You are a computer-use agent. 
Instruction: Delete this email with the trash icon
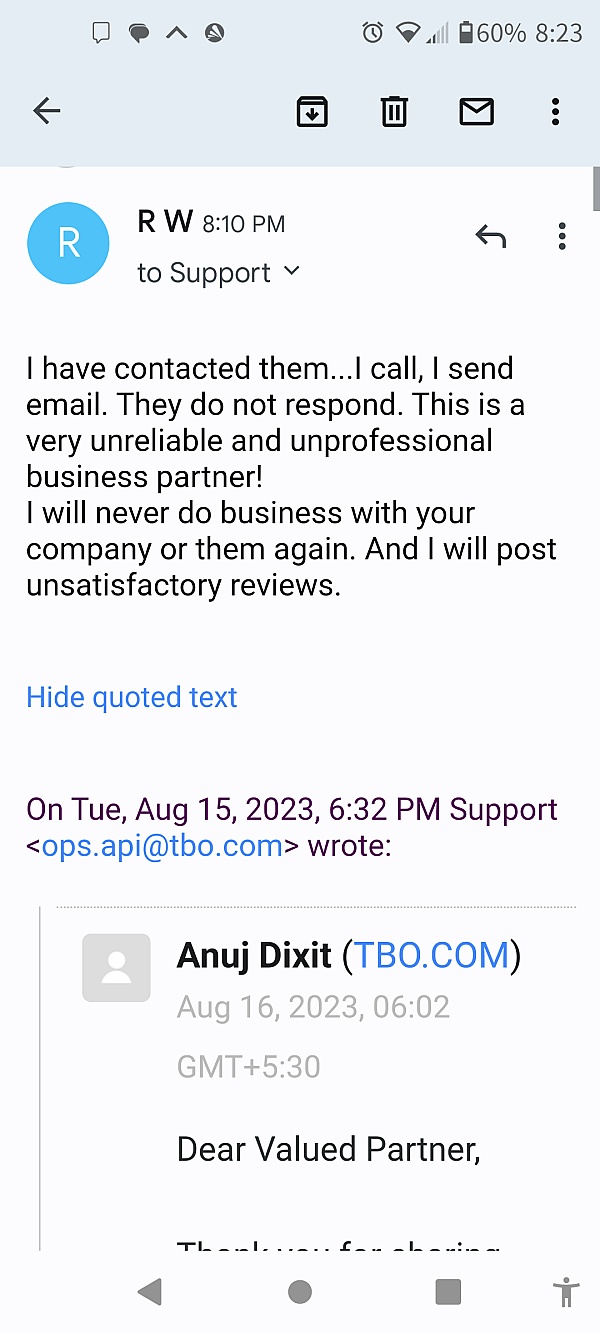(395, 111)
